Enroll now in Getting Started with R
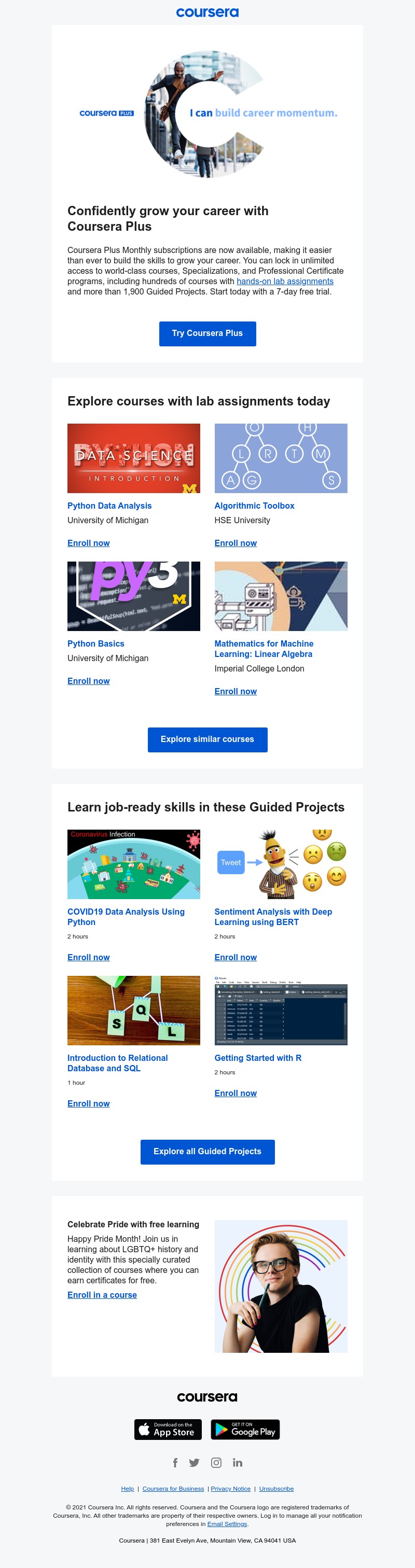This screenshot has height=1568, width=415. click(235, 1093)
